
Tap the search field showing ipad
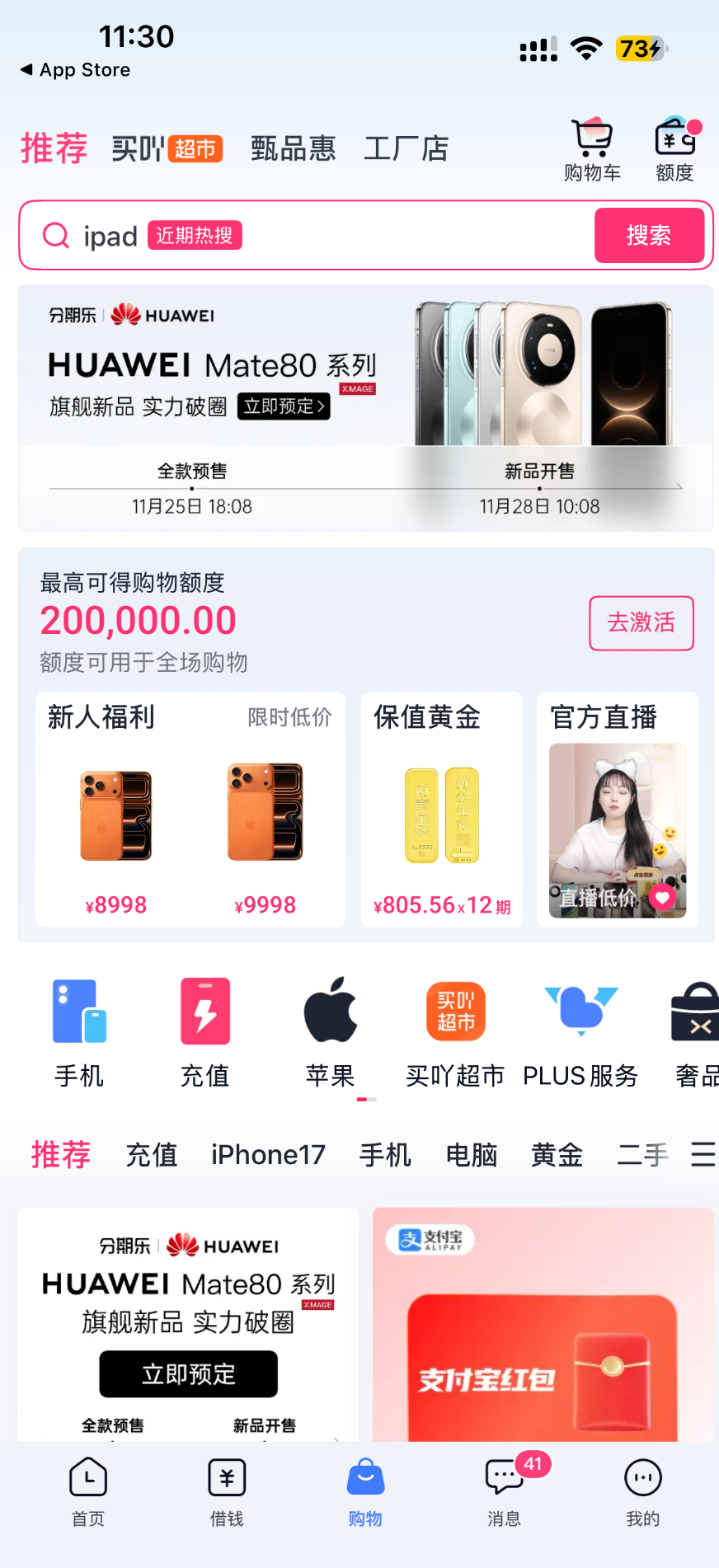click(x=313, y=236)
